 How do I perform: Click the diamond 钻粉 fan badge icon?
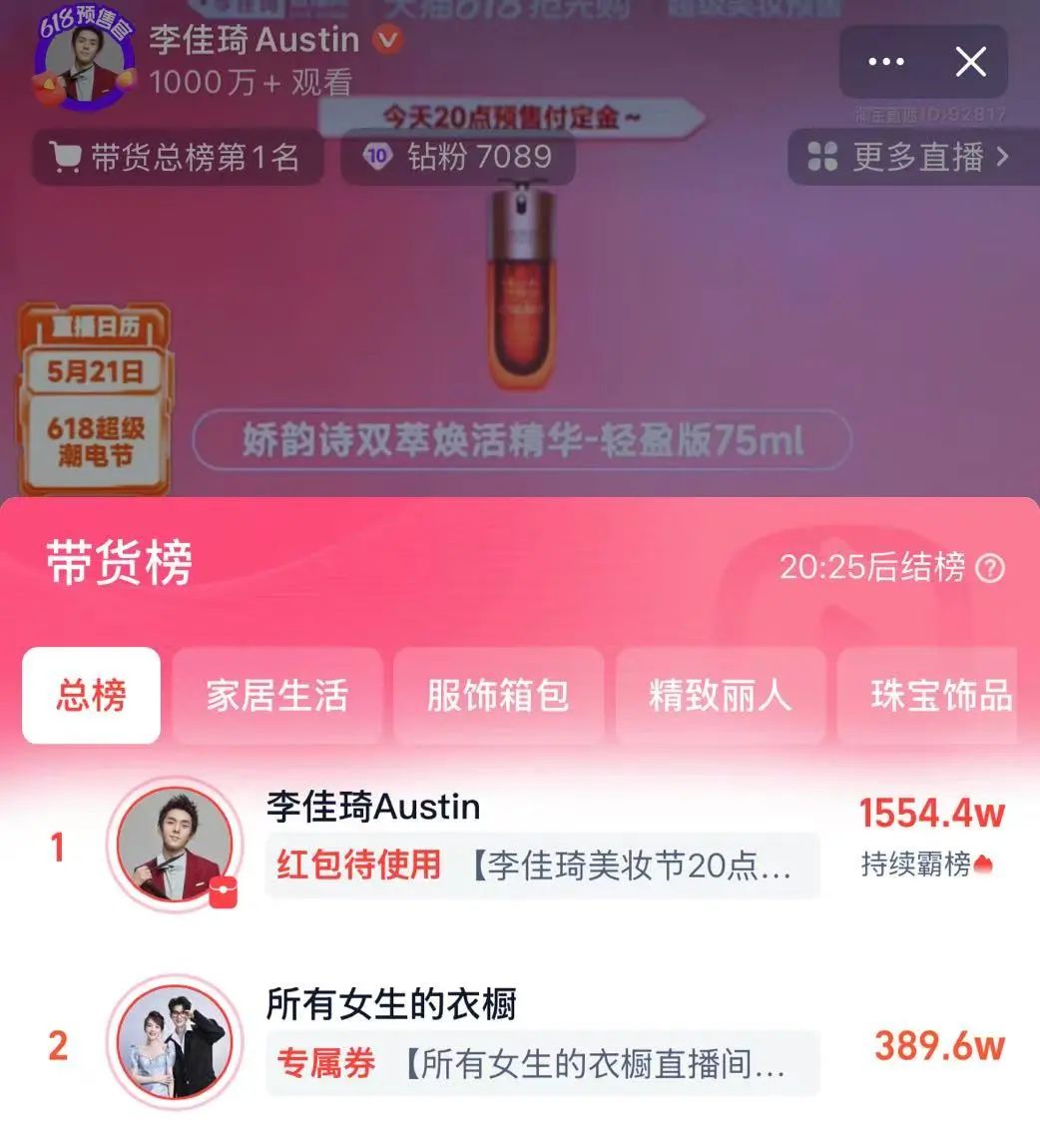(x=375, y=158)
